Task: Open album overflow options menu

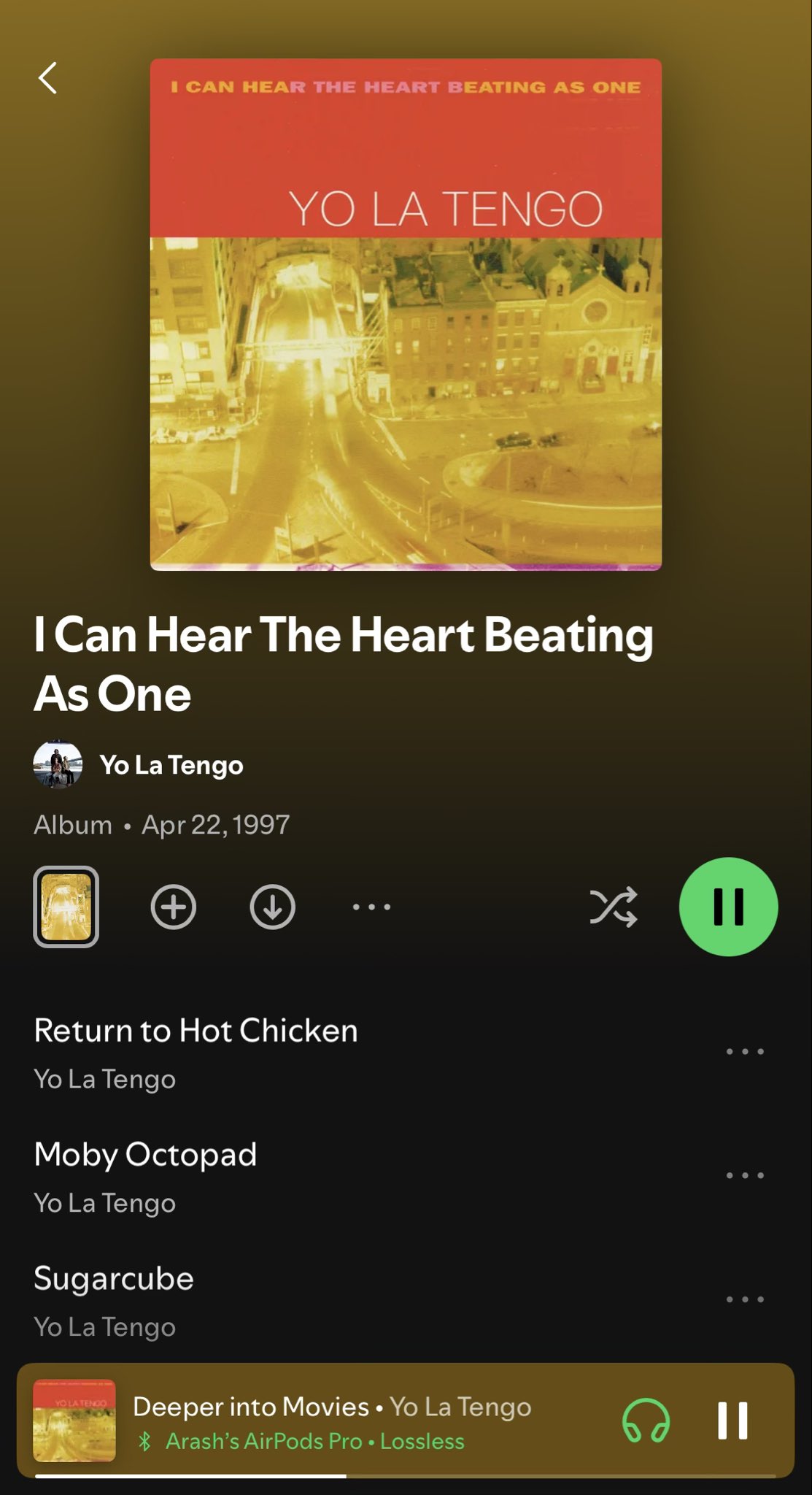Action: click(371, 907)
